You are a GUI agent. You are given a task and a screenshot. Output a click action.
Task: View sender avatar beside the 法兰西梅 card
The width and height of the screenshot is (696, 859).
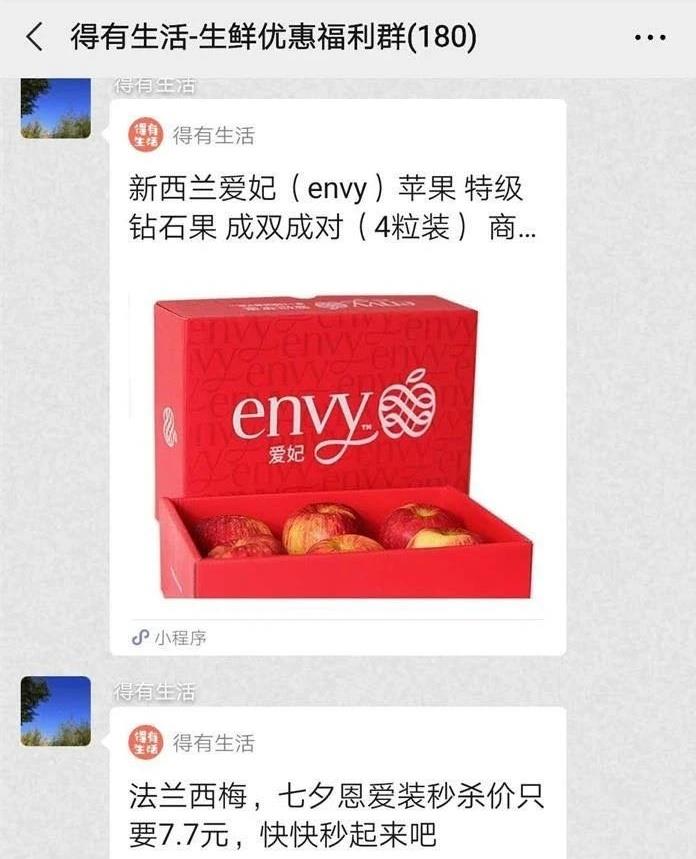pos(56,711)
